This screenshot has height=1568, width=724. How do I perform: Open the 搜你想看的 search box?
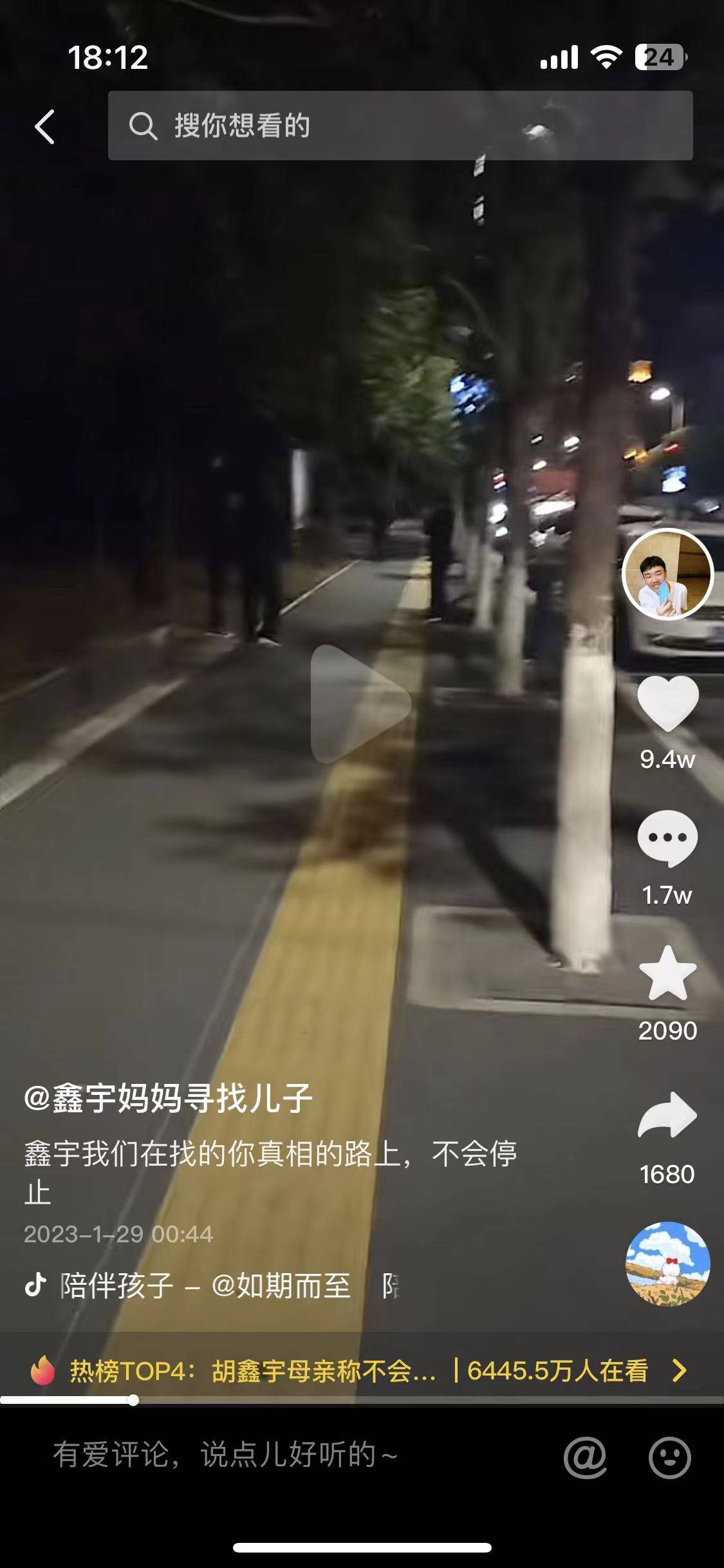click(399, 126)
